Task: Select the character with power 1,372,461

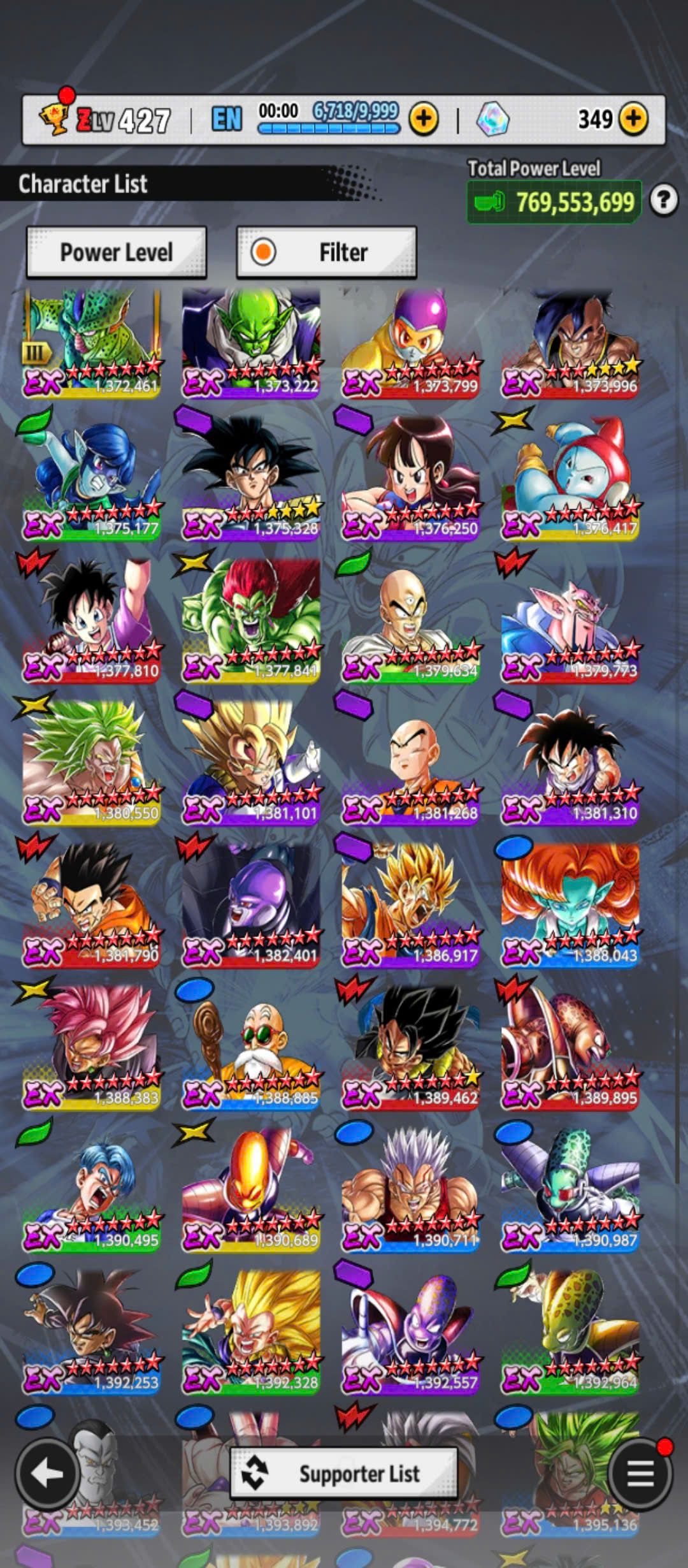Action: (92, 342)
